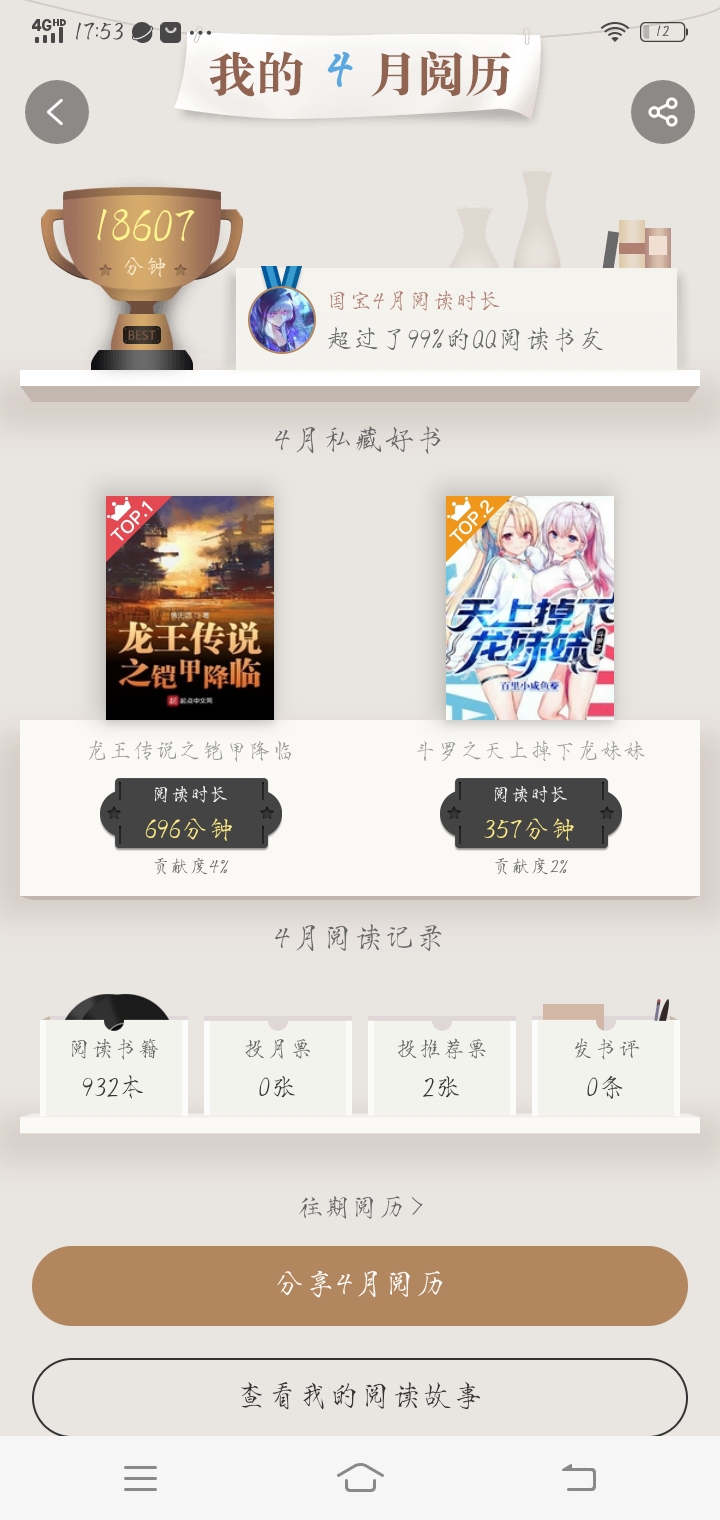Open the system recent apps menu

(140, 1478)
